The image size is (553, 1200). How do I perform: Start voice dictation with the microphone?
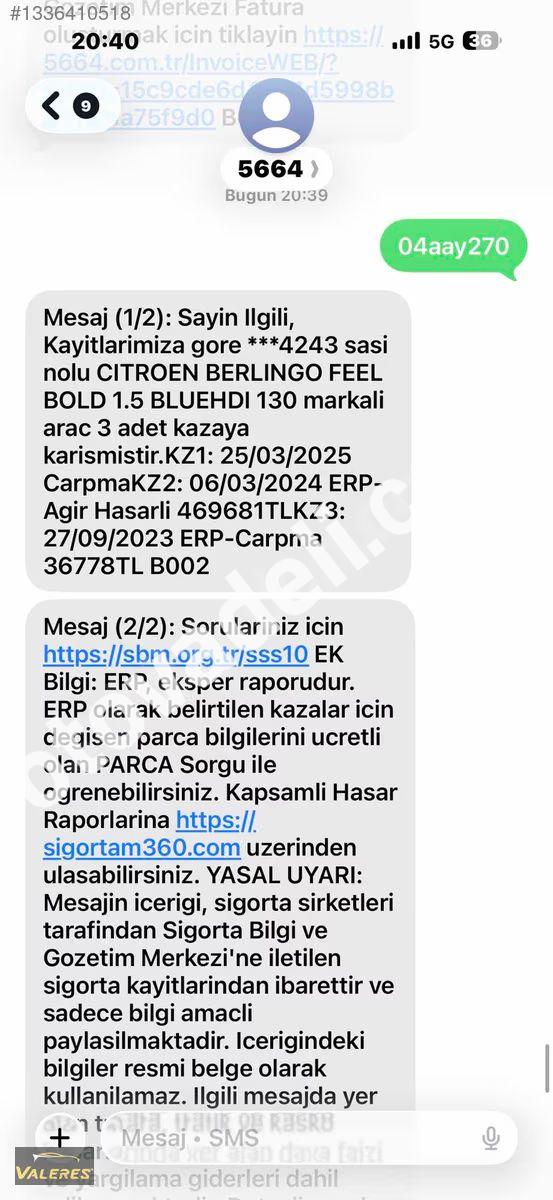tap(491, 1138)
